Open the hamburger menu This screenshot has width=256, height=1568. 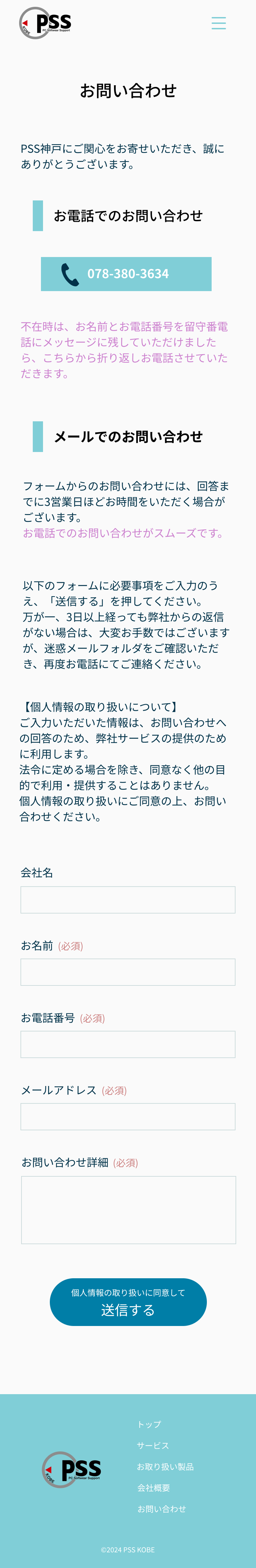[218, 23]
